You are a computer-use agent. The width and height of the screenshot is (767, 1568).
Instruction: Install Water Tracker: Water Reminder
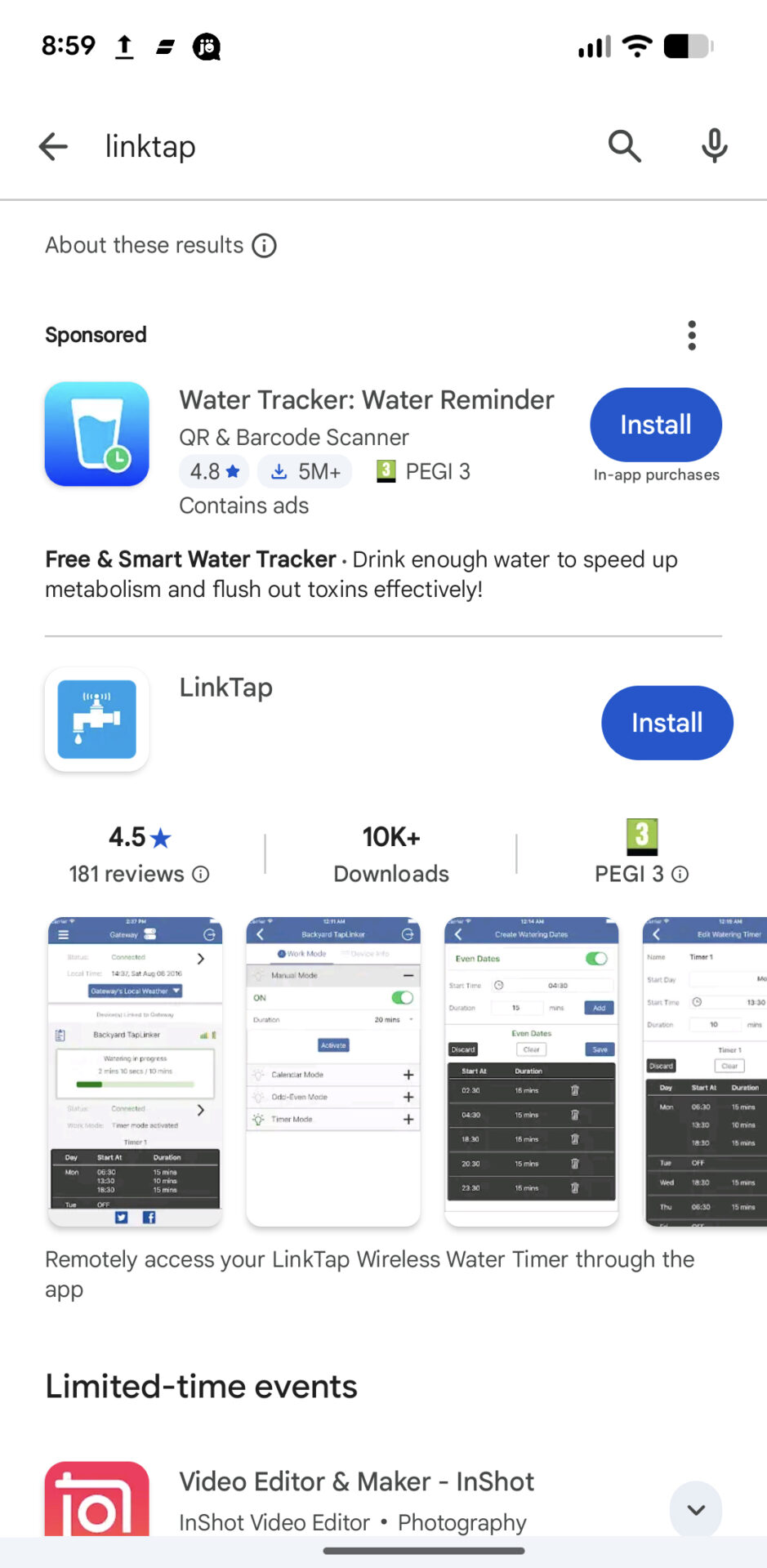click(x=655, y=425)
